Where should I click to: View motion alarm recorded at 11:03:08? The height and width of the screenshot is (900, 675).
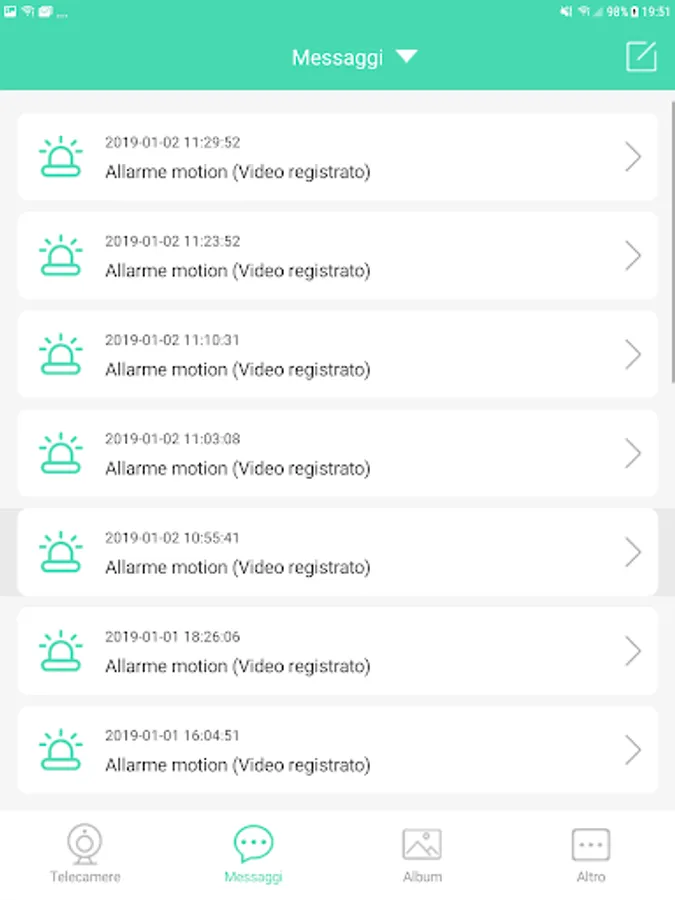[337, 454]
